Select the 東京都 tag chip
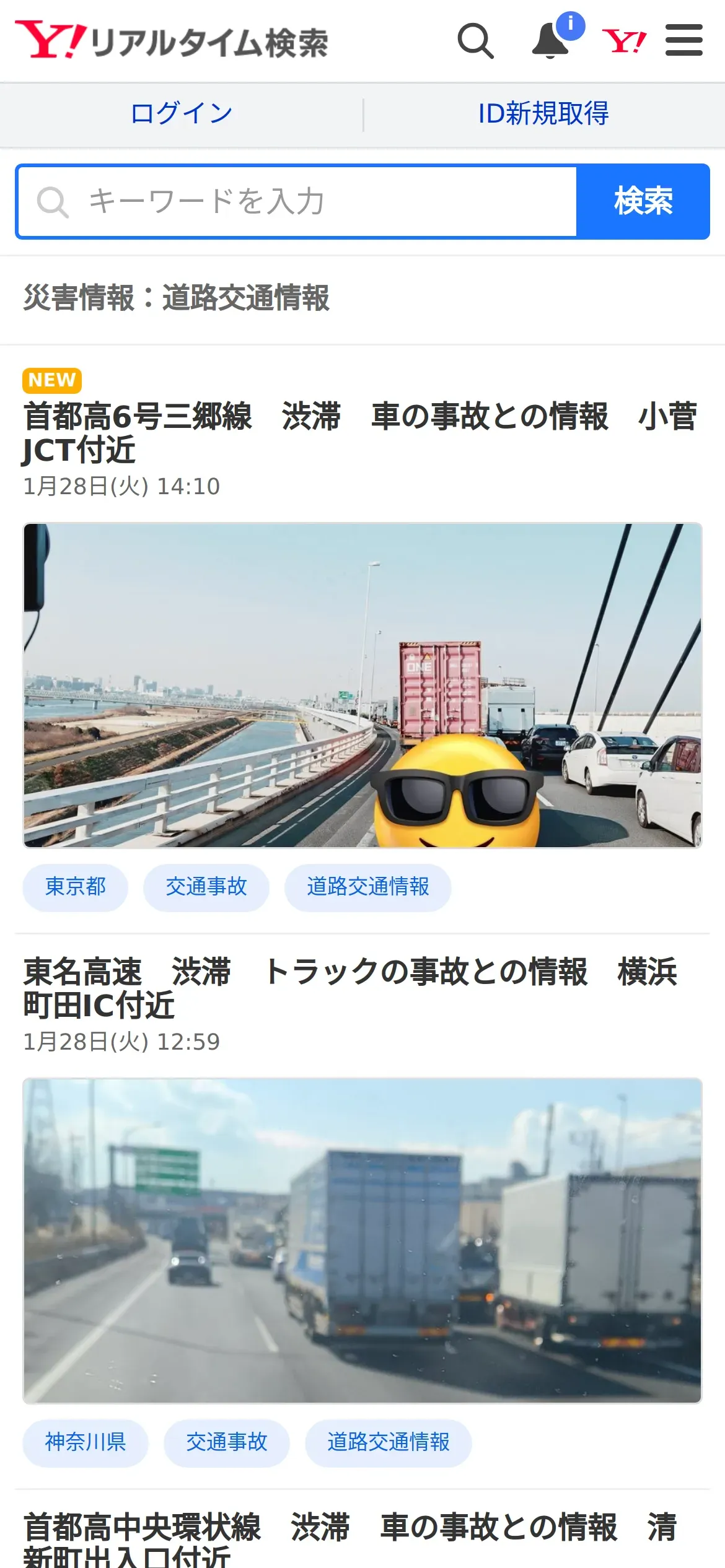The image size is (725, 1568). [76, 887]
